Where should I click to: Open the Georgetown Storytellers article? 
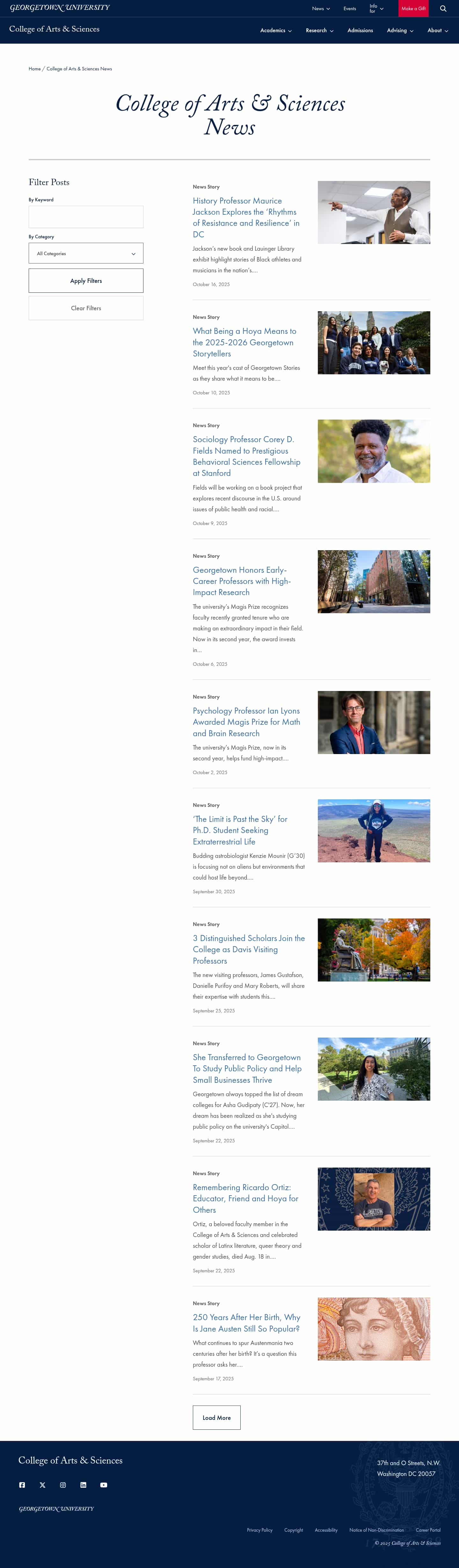click(244, 342)
